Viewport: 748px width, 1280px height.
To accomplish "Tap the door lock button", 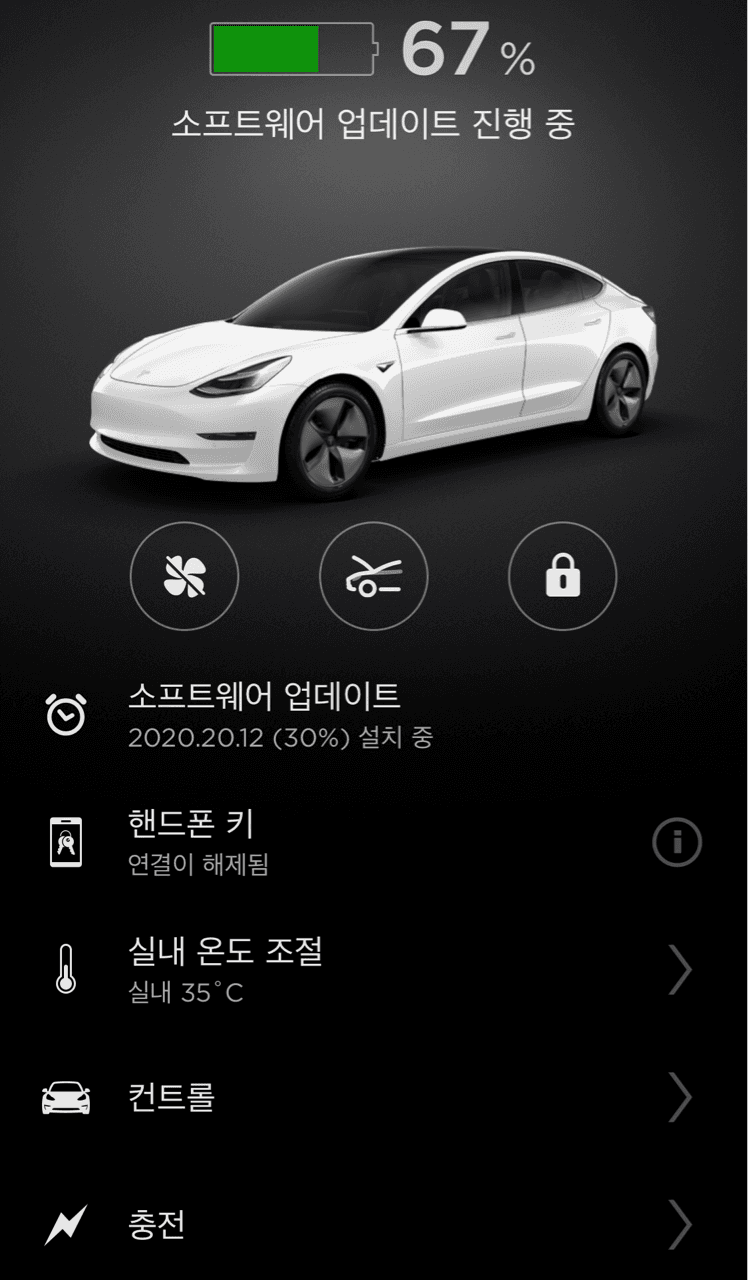I will (x=562, y=577).
